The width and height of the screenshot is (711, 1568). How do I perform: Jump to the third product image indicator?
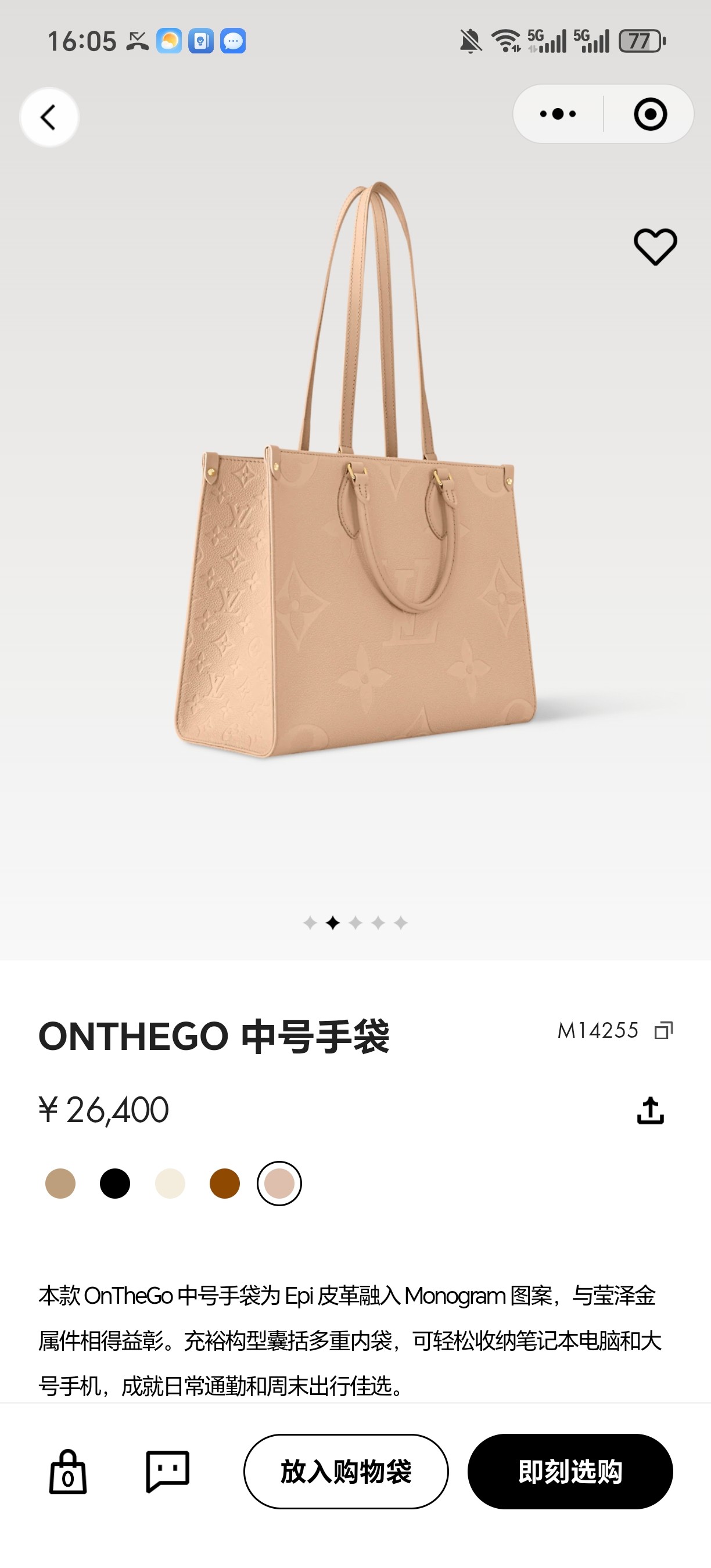coord(355,923)
